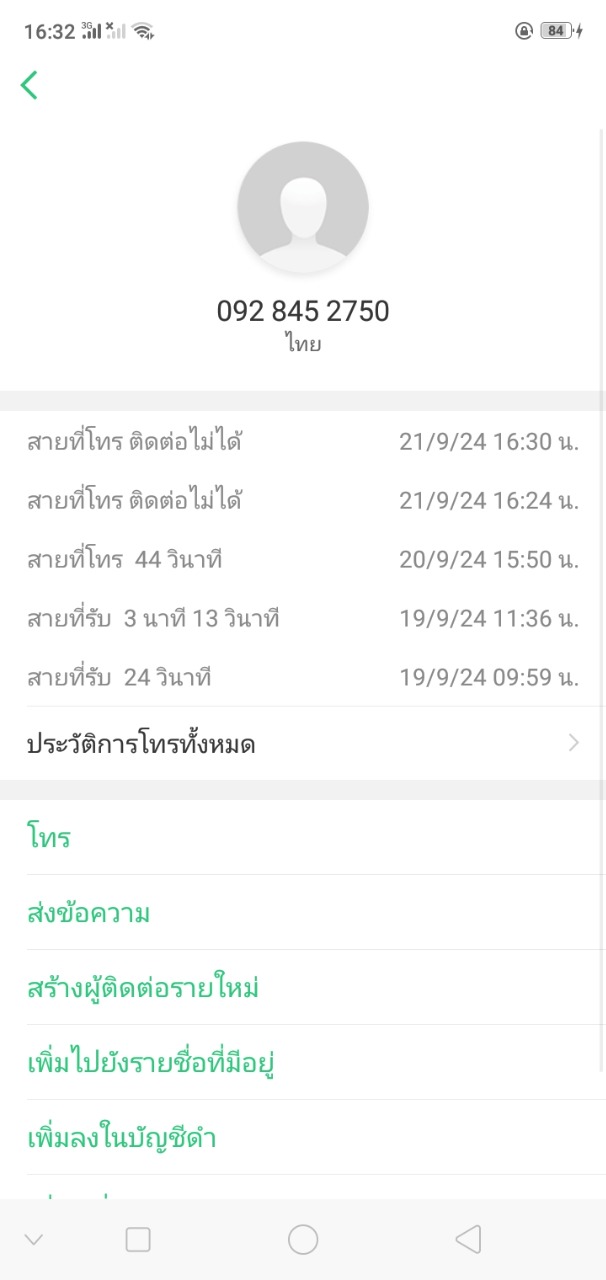The height and width of the screenshot is (1280, 606).
Task: Select ส่งข้อความ to send a message
Action: 89,912
